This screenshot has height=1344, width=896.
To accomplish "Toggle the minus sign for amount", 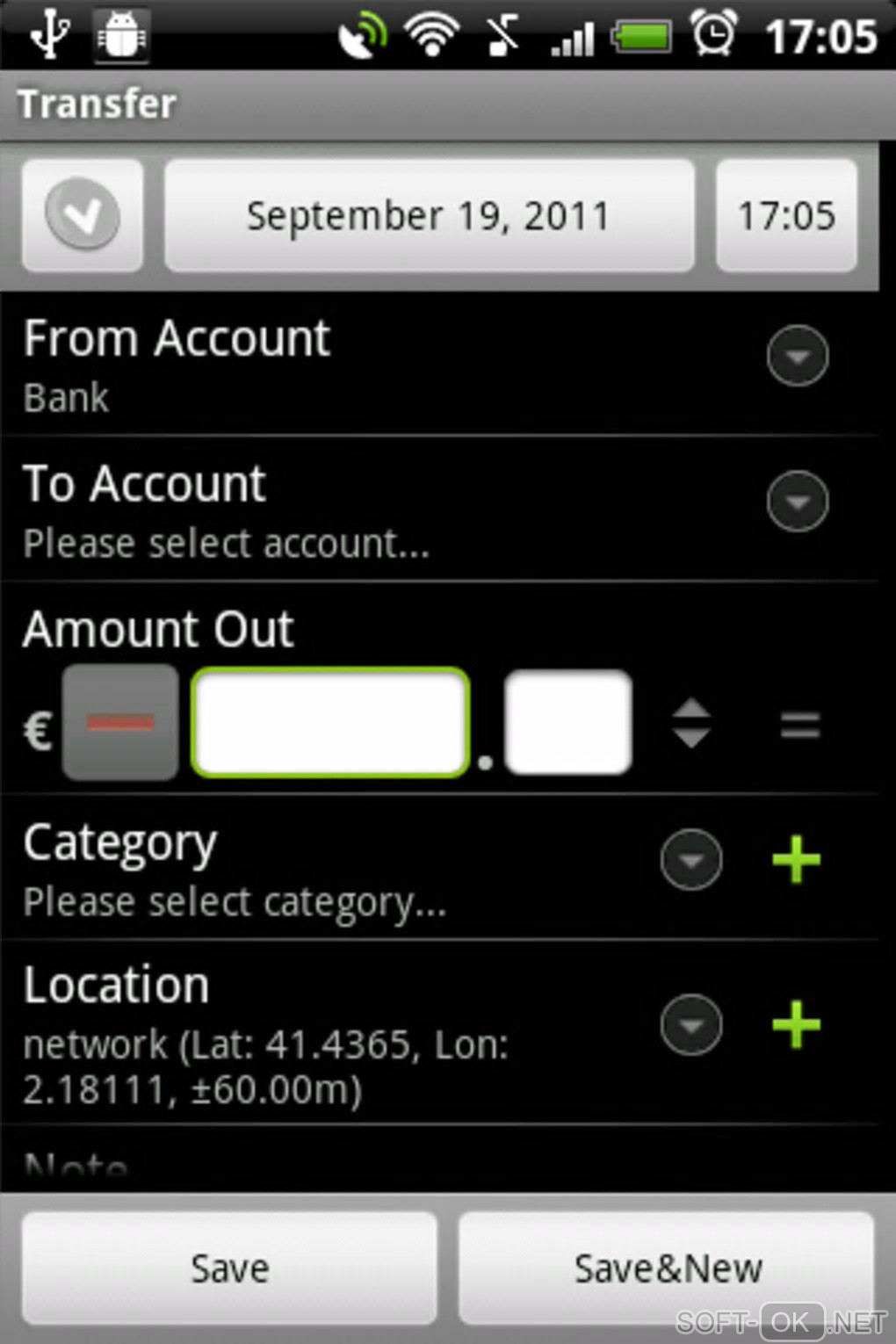I will click(x=120, y=723).
